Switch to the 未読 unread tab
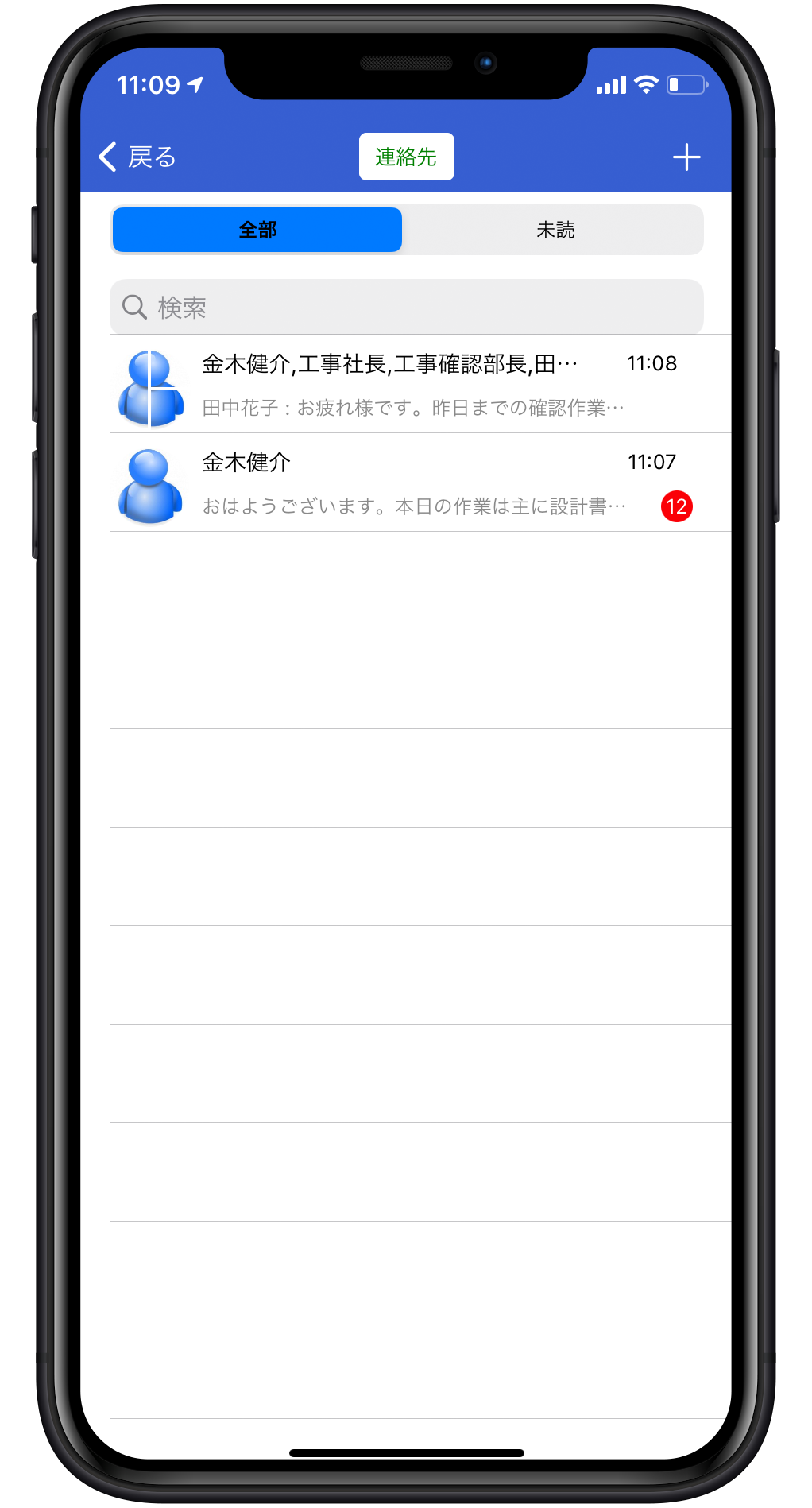The image size is (812, 1508). 555,230
